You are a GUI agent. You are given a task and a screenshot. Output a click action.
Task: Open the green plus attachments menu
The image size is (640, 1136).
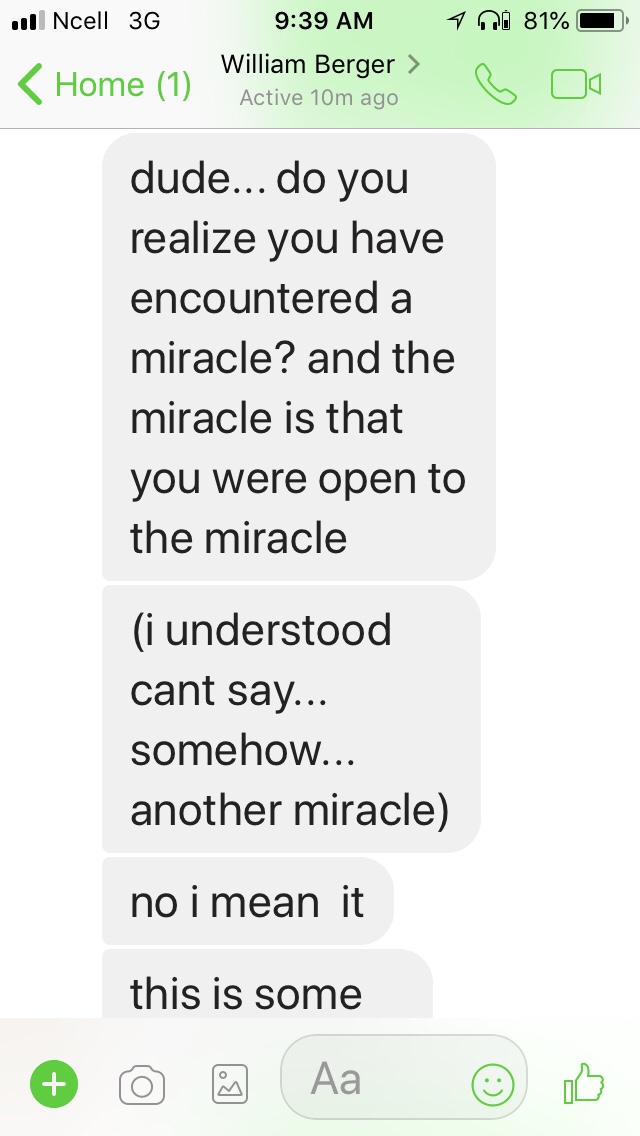[x=54, y=1084]
